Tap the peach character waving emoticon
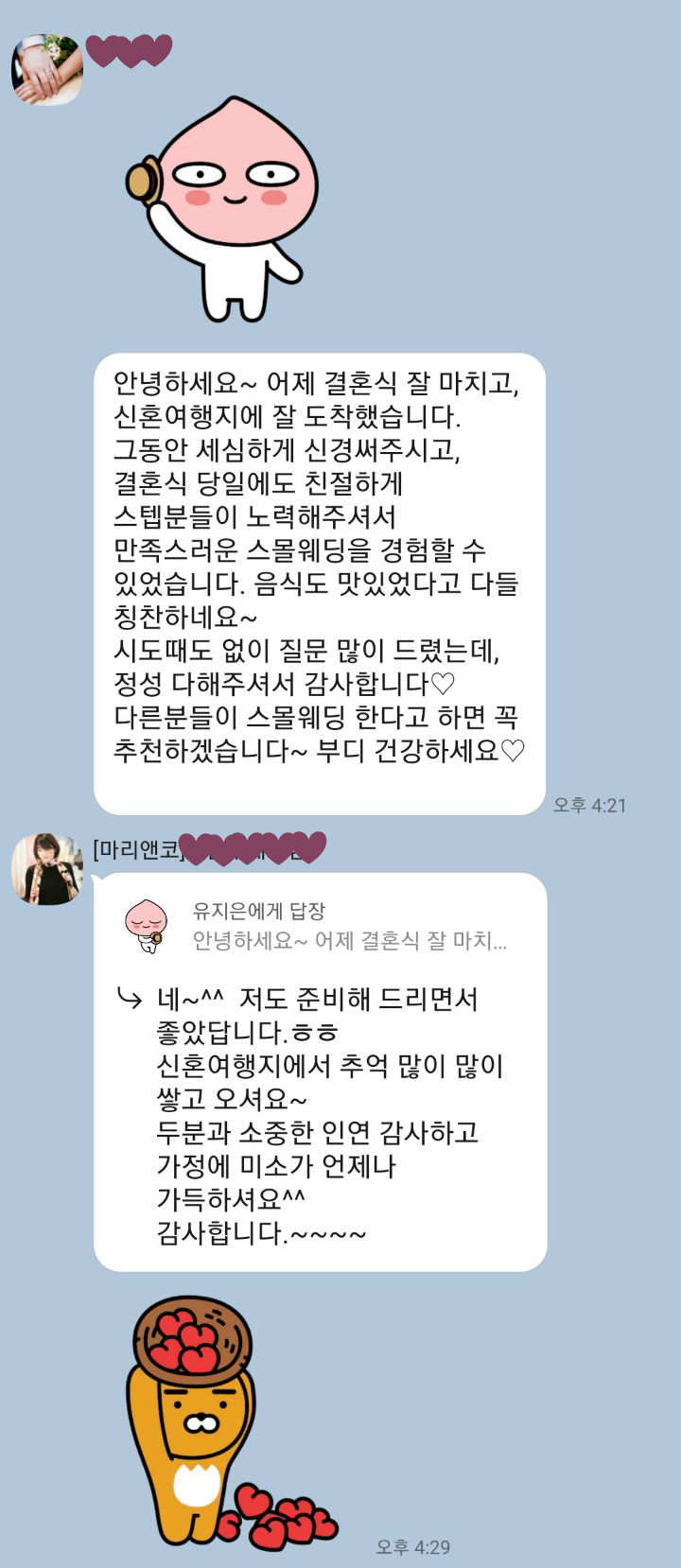The width and height of the screenshot is (681, 1568). tap(224, 208)
